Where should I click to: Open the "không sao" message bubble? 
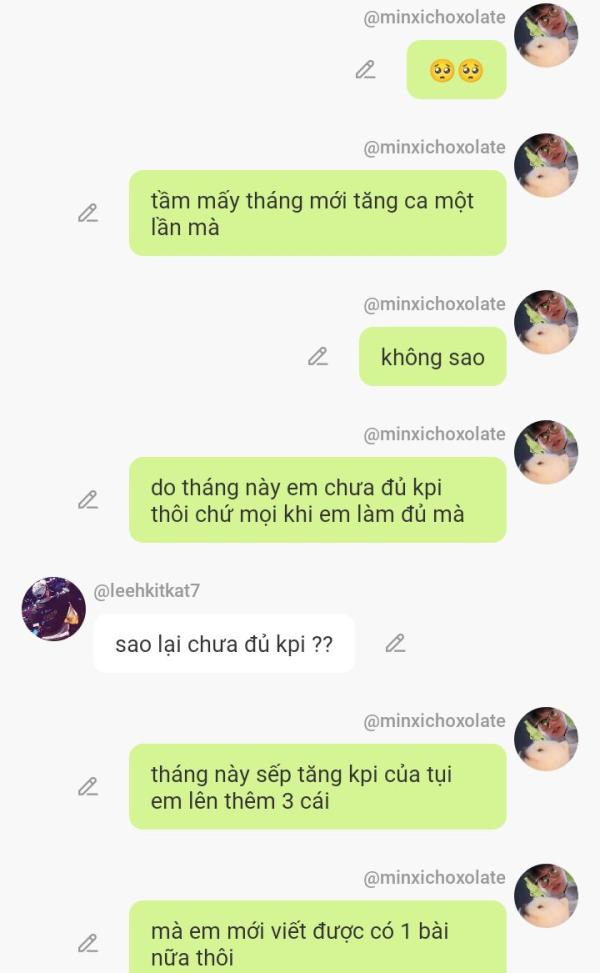point(432,357)
